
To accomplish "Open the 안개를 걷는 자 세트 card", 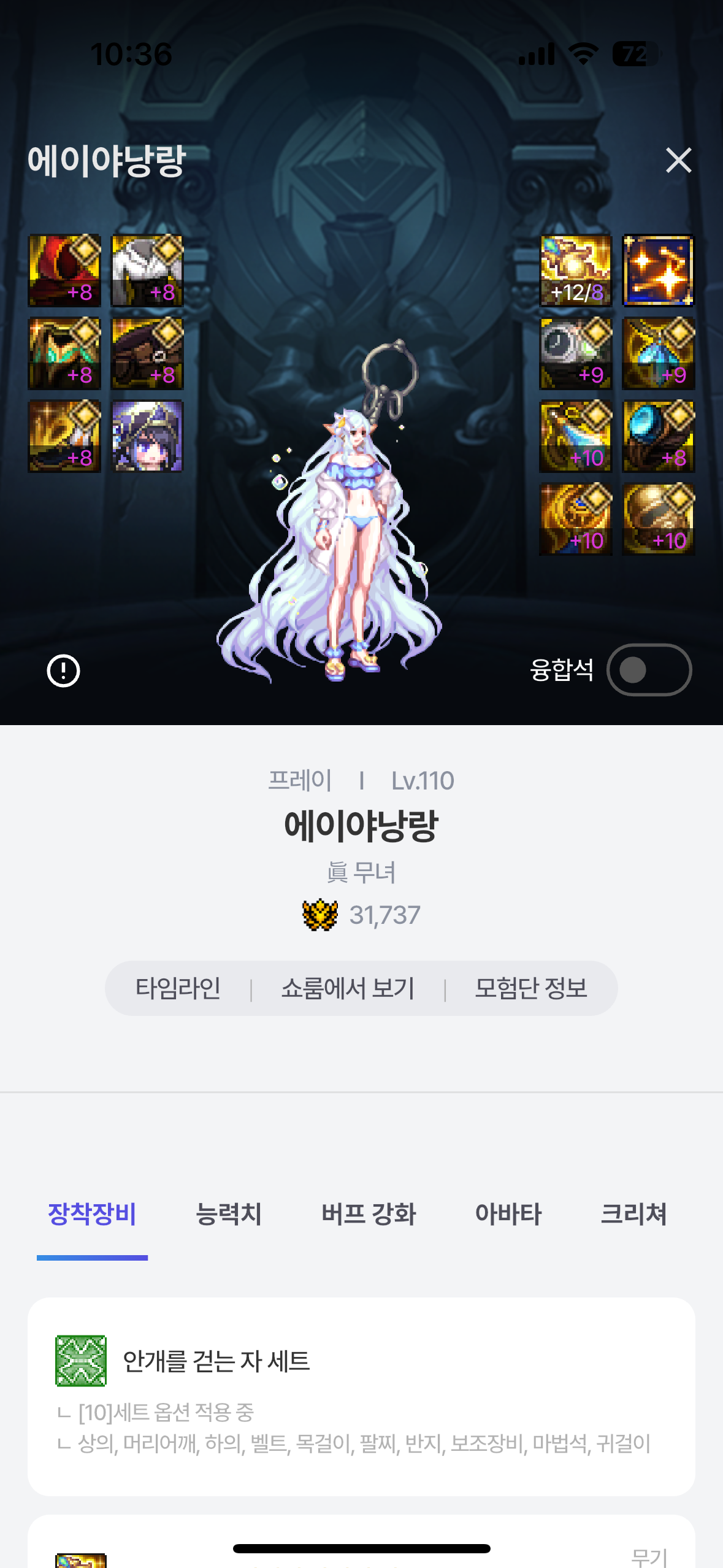I will coord(361,1396).
